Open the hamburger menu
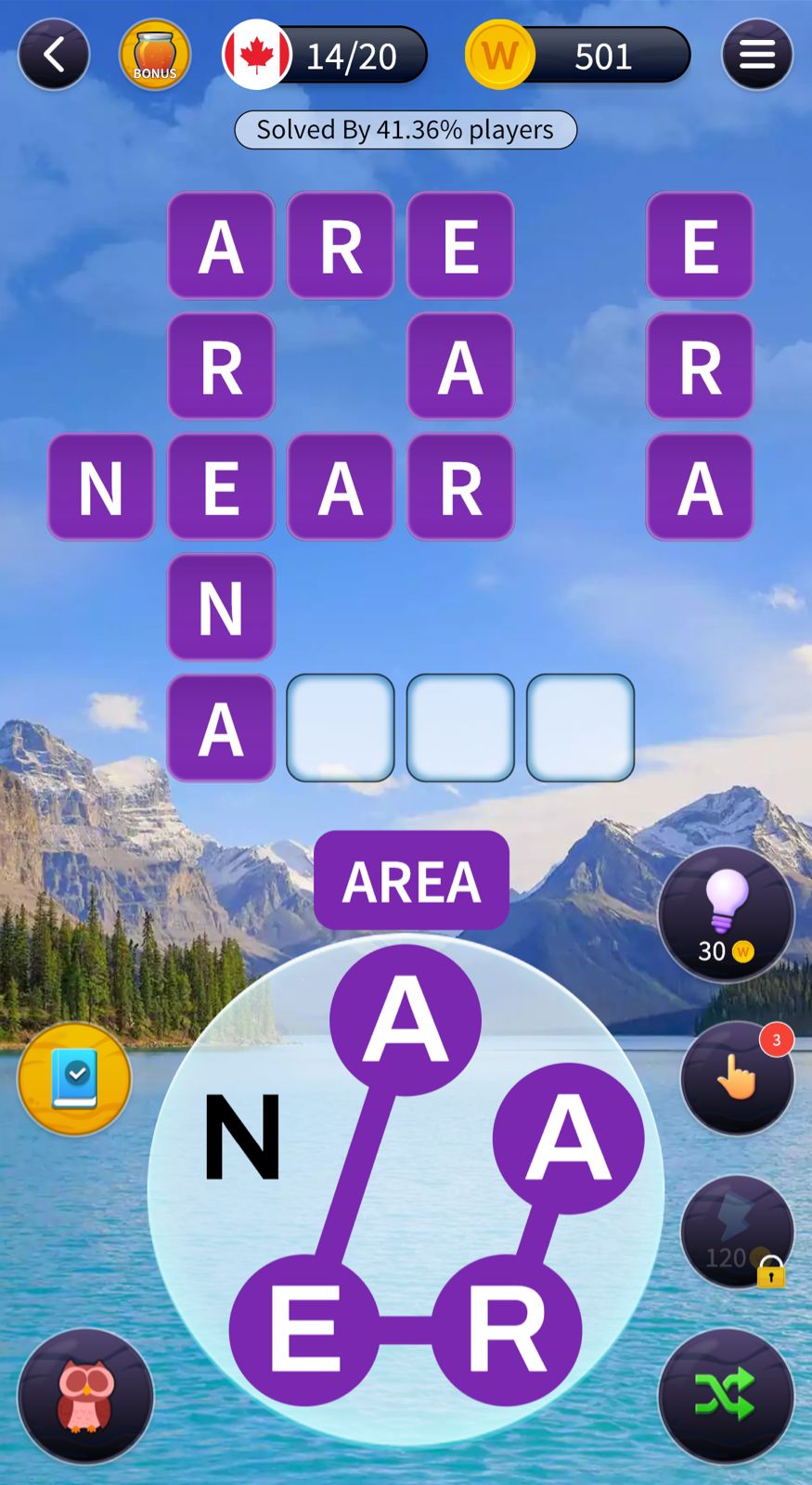 pyautogui.click(x=756, y=56)
